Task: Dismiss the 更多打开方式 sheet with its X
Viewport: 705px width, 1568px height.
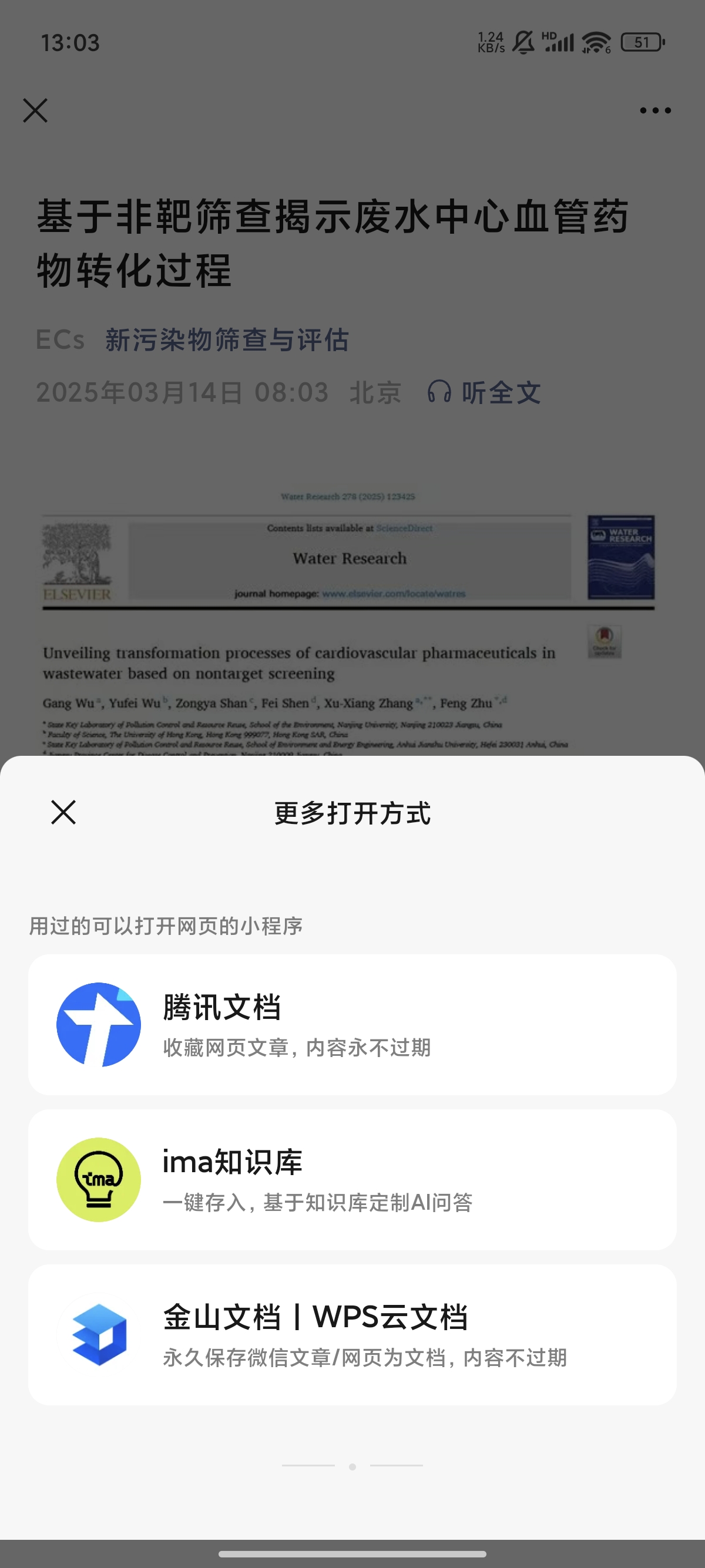Action: (62, 813)
